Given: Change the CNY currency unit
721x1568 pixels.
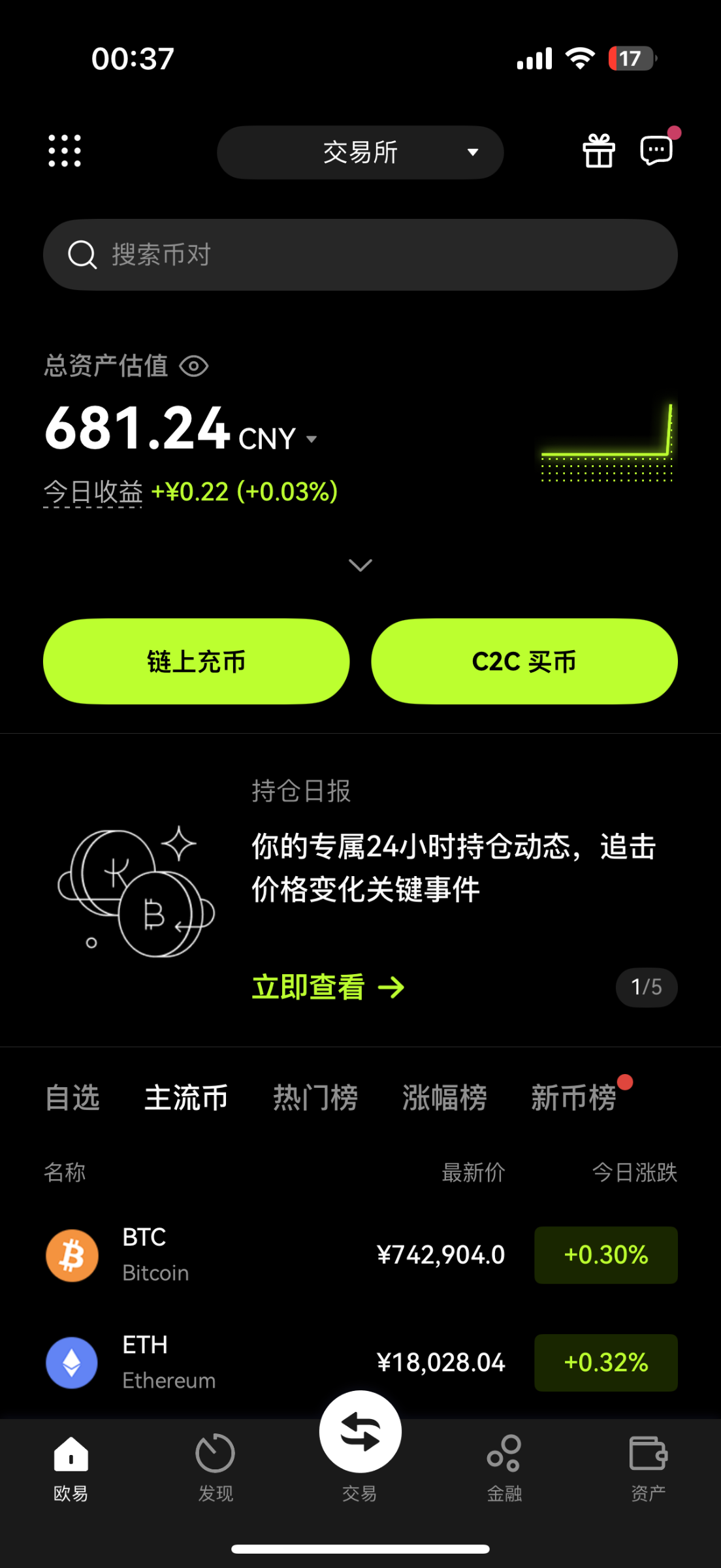Looking at the screenshot, I should [277, 439].
